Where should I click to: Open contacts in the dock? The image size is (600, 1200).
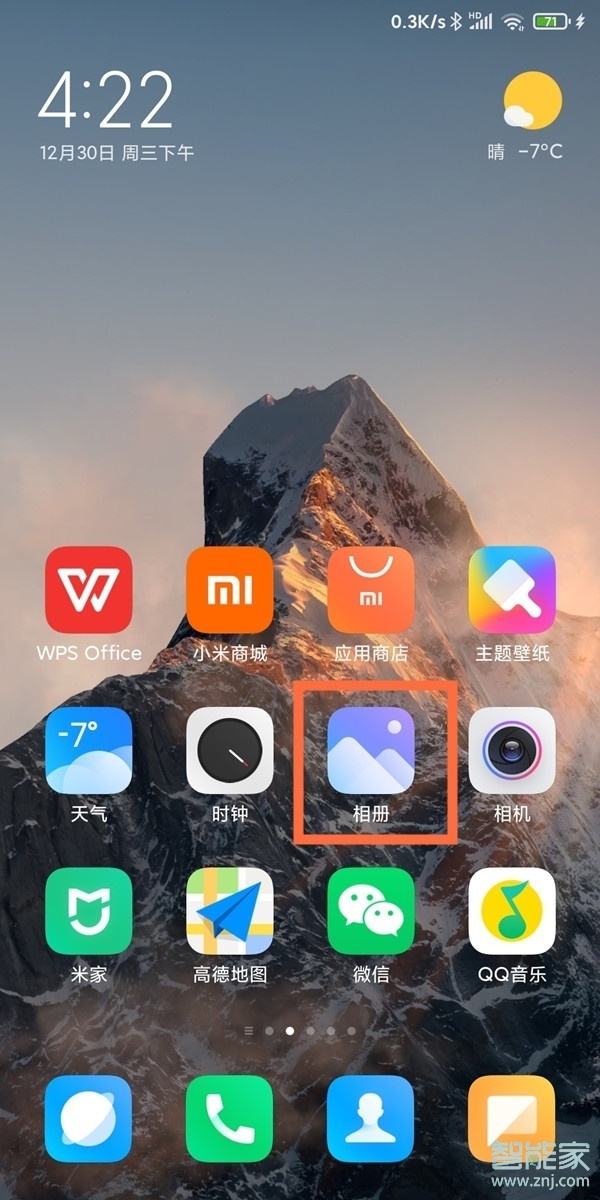[371, 1119]
